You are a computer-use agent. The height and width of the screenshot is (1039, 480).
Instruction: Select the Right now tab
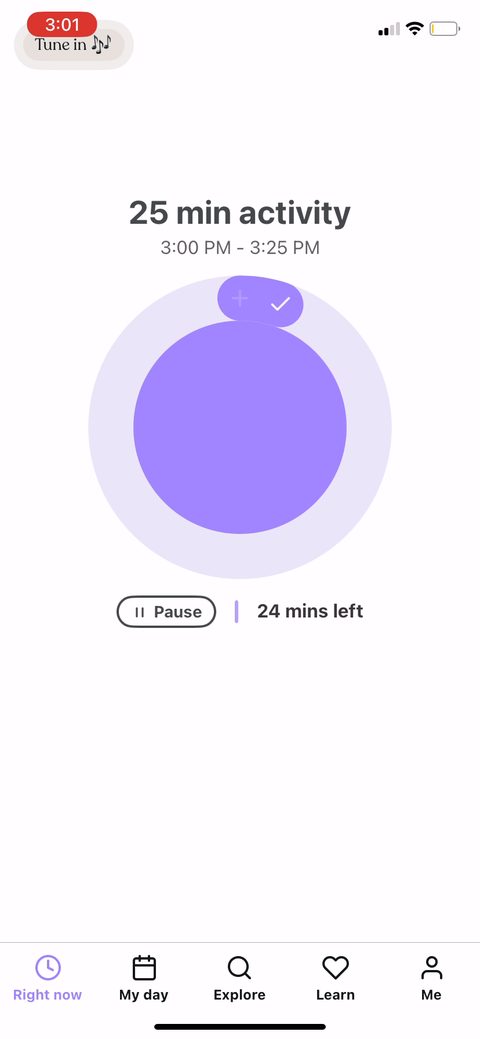tap(48, 978)
